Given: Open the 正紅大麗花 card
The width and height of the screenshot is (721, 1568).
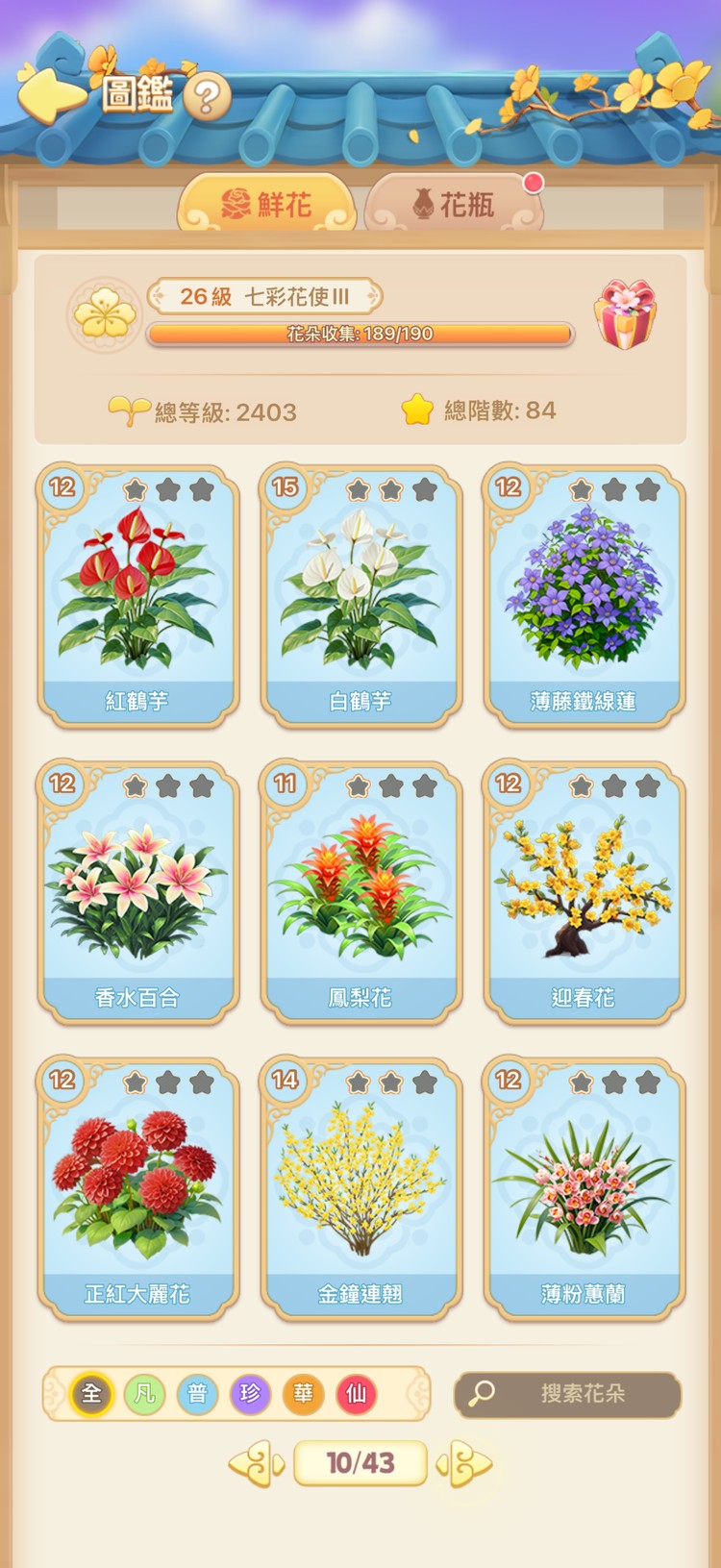Looking at the screenshot, I should 137,1188.
